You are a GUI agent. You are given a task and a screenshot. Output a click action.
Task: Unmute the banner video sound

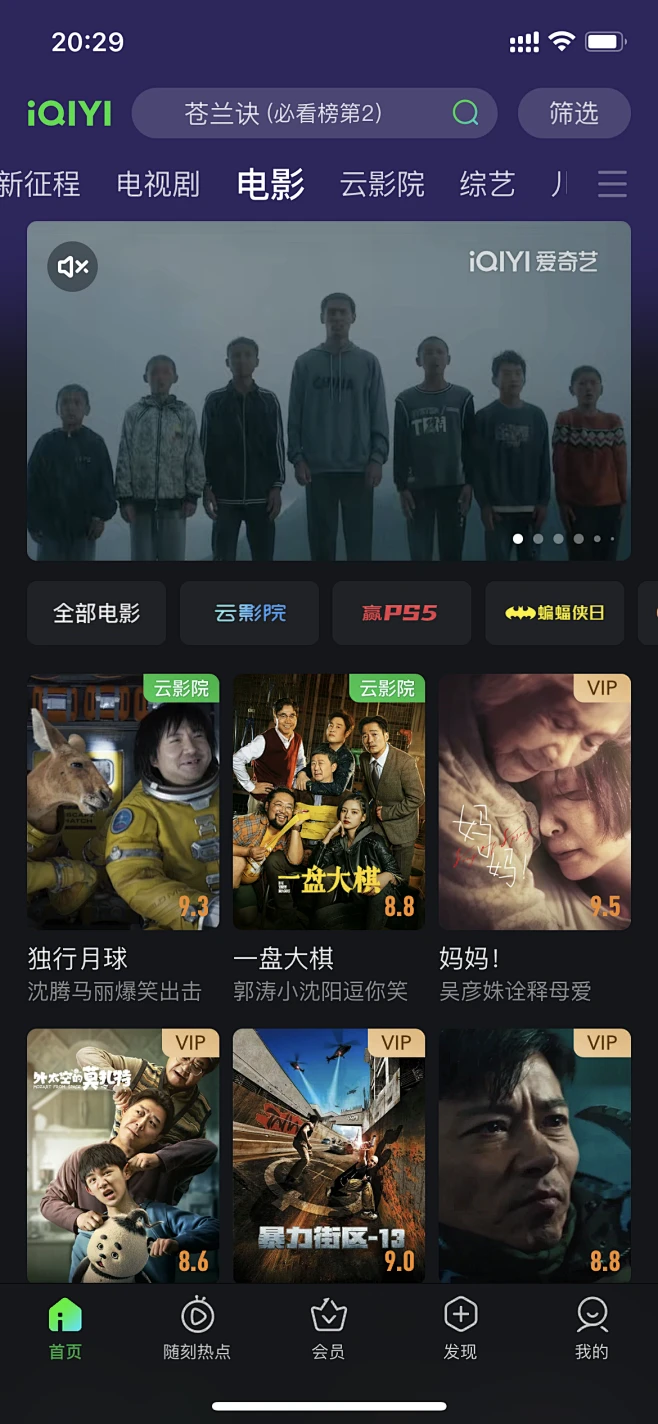click(73, 267)
